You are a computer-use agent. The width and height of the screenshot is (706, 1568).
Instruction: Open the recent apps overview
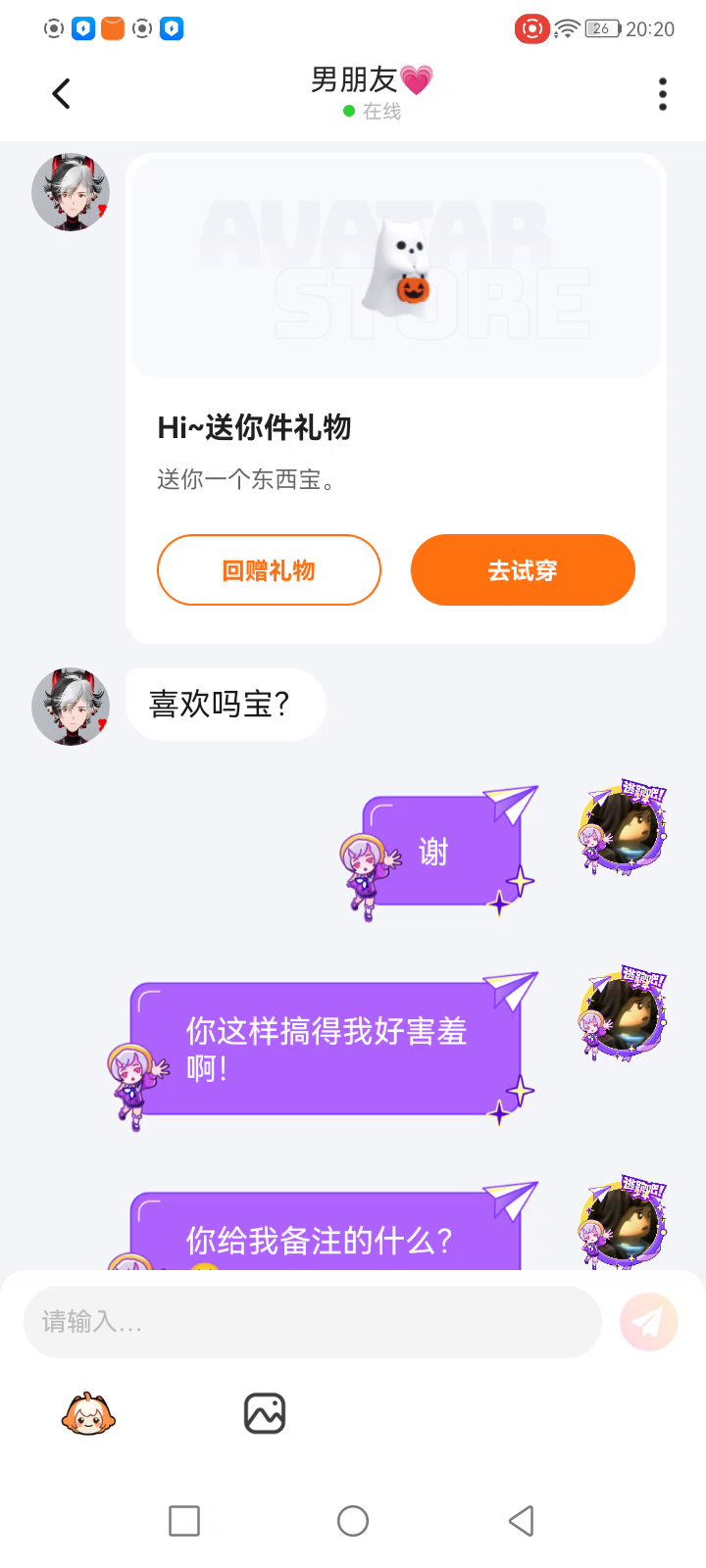[x=184, y=1521]
